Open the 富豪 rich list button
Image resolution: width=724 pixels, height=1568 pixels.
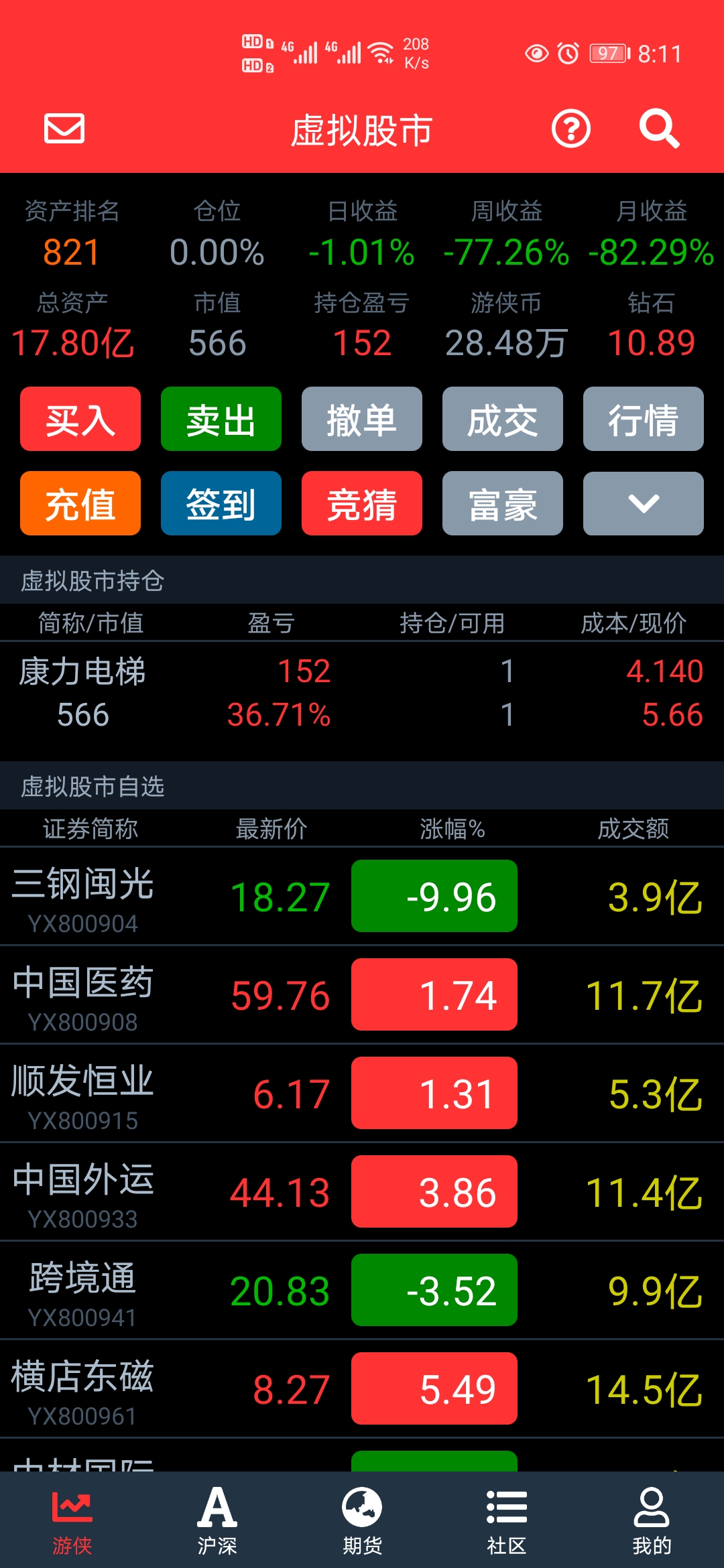click(x=503, y=503)
